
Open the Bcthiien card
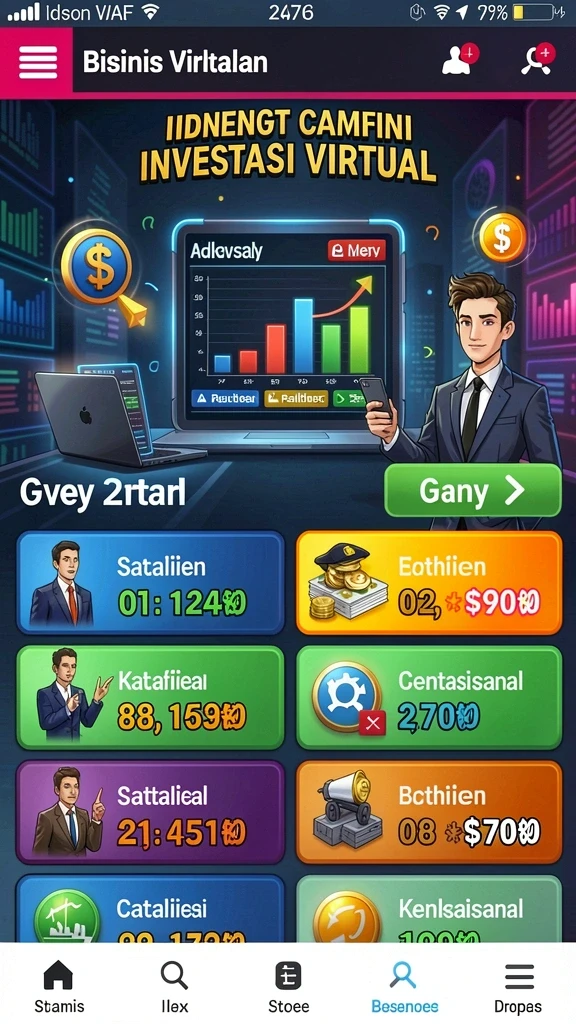pyautogui.click(x=429, y=812)
